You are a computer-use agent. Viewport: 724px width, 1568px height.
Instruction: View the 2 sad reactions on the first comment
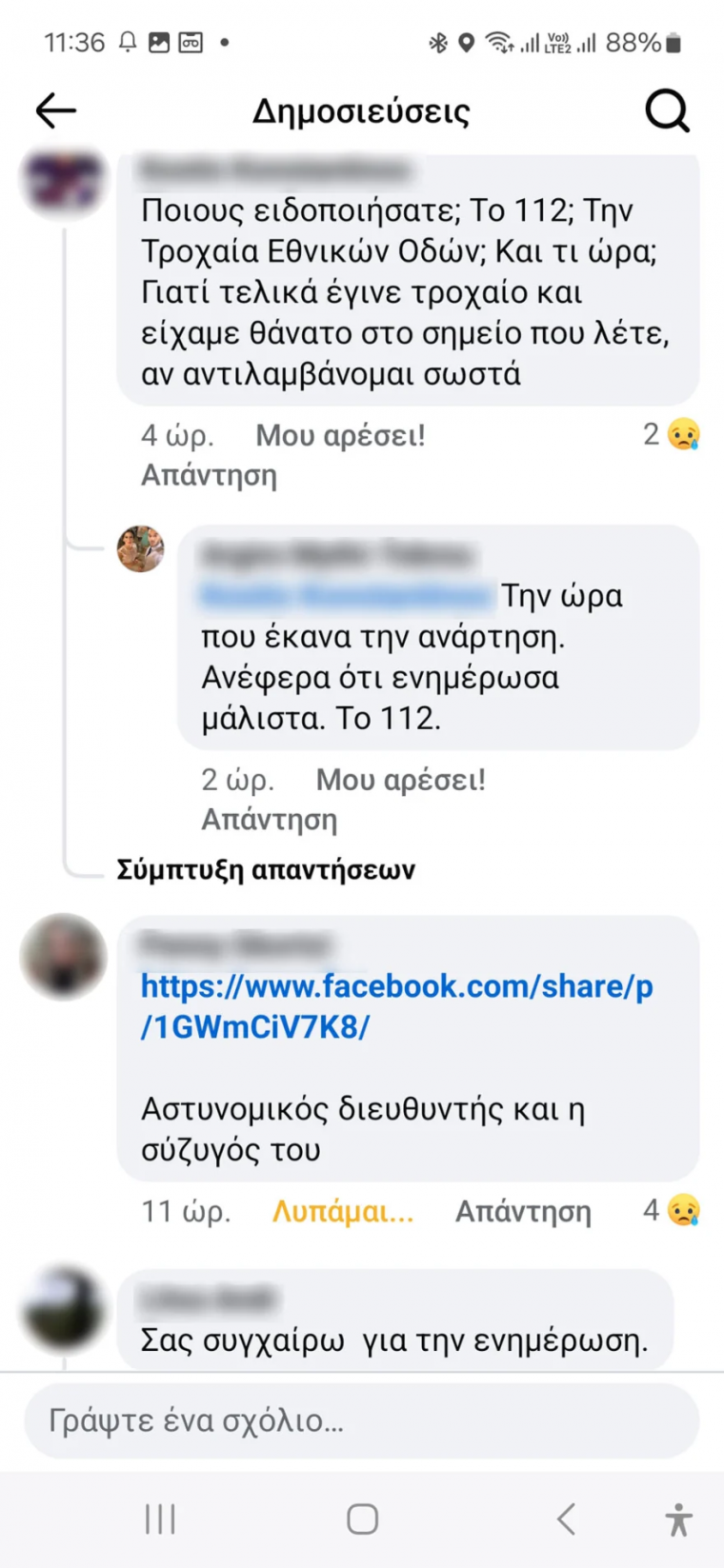[672, 434]
